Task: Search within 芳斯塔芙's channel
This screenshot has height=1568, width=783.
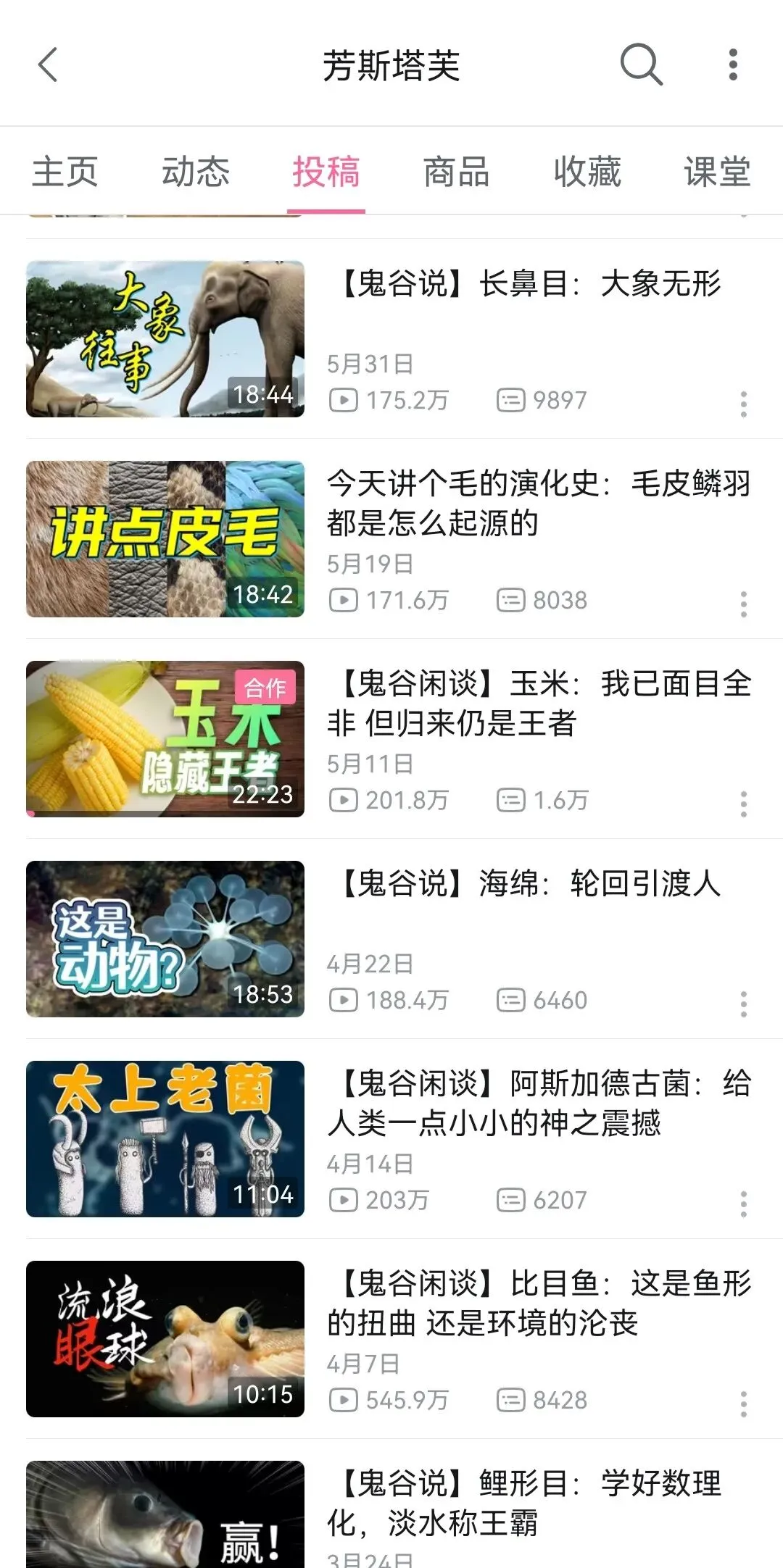Action: point(641,65)
